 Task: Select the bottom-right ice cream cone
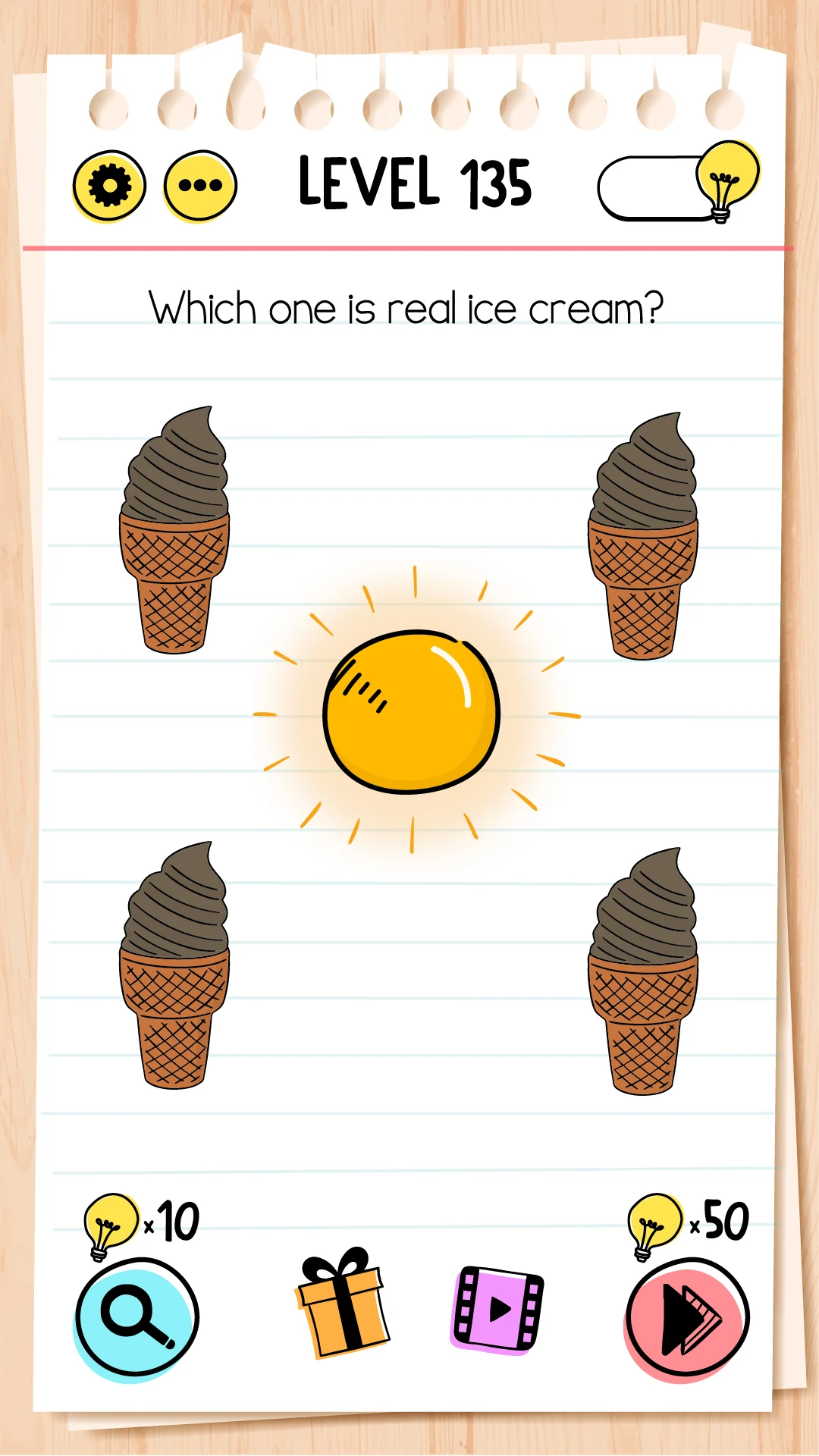click(643, 972)
